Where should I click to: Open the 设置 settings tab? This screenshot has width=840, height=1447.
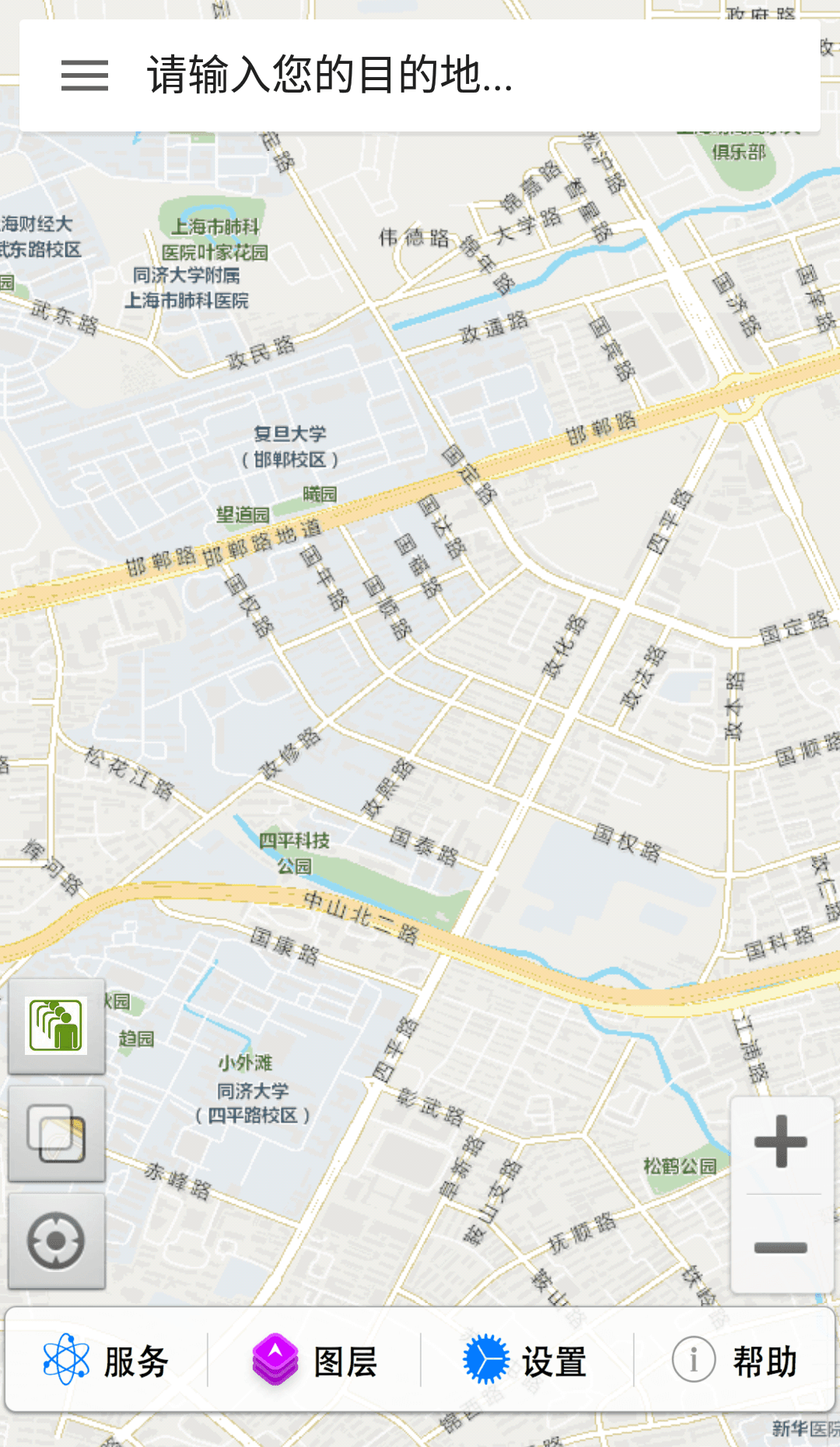pos(526,1361)
